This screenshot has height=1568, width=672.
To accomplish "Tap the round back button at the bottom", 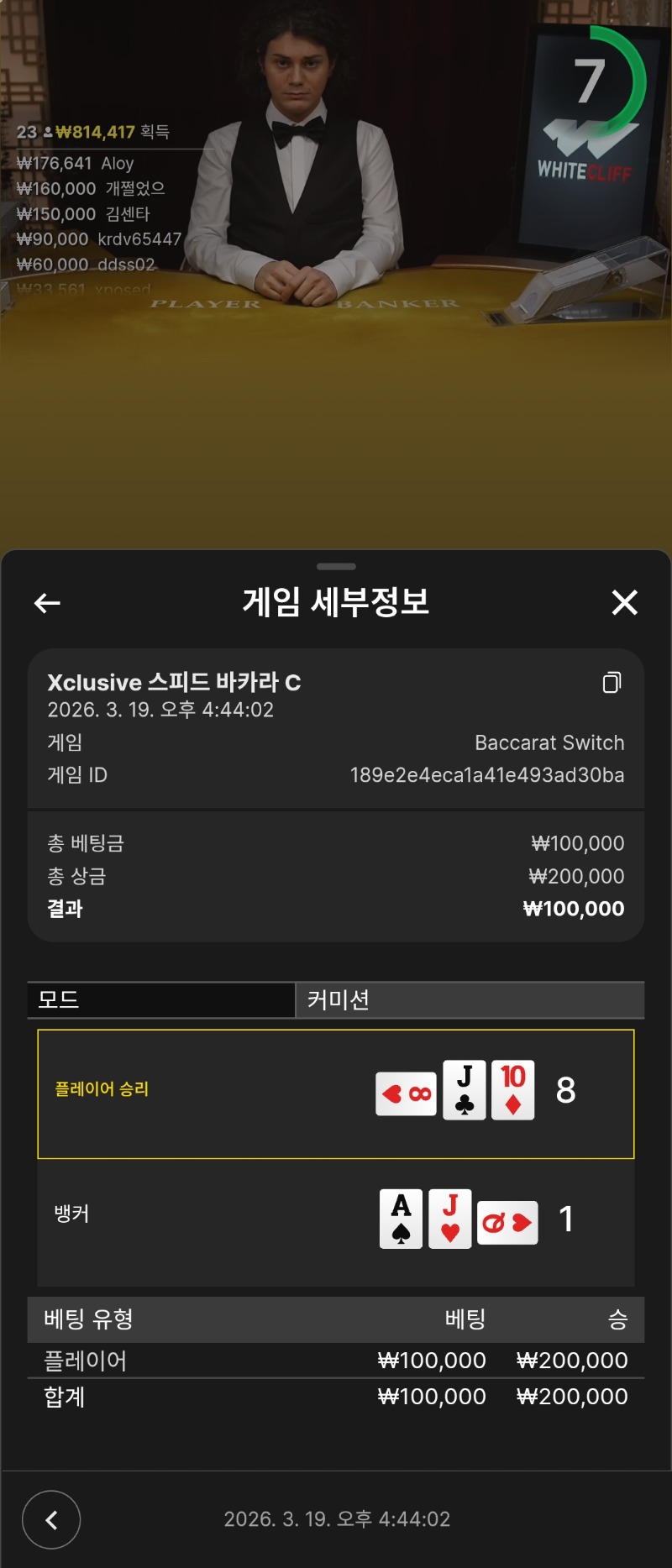I will (51, 1519).
